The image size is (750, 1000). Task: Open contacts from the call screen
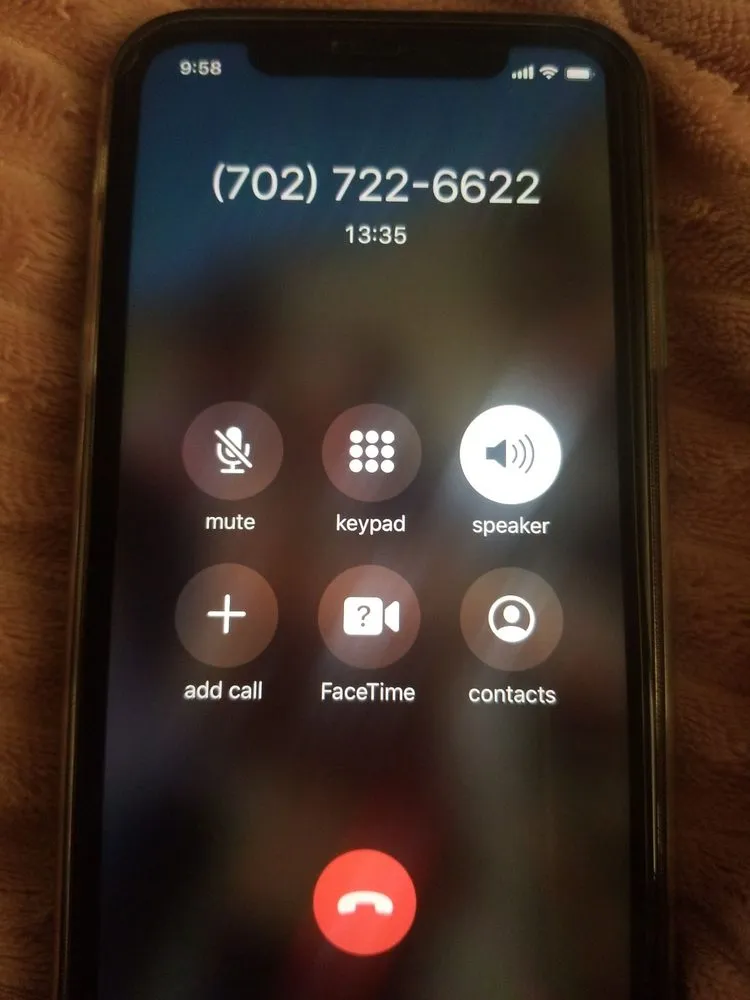pos(511,620)
